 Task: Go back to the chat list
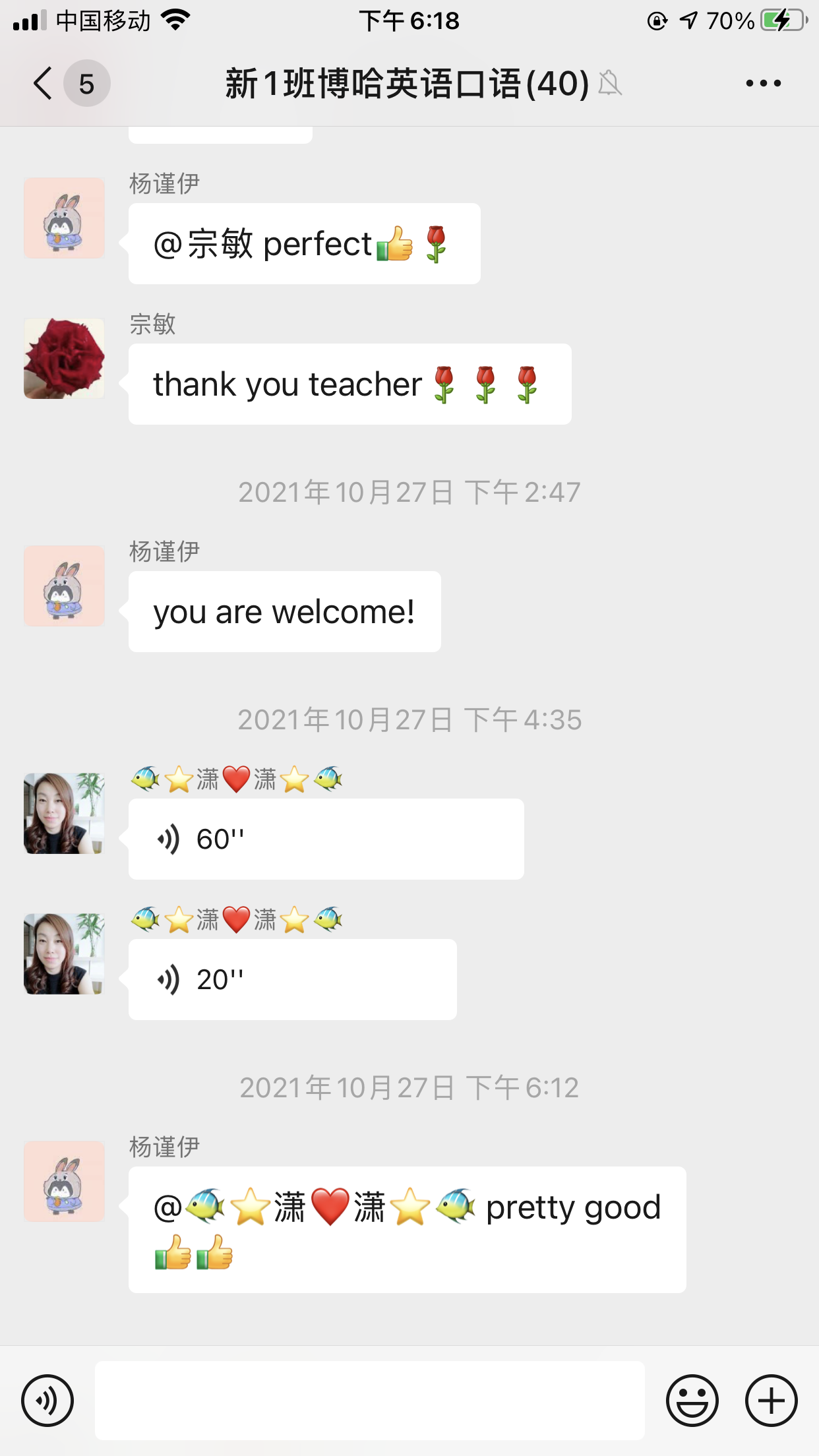coord(44,84)
